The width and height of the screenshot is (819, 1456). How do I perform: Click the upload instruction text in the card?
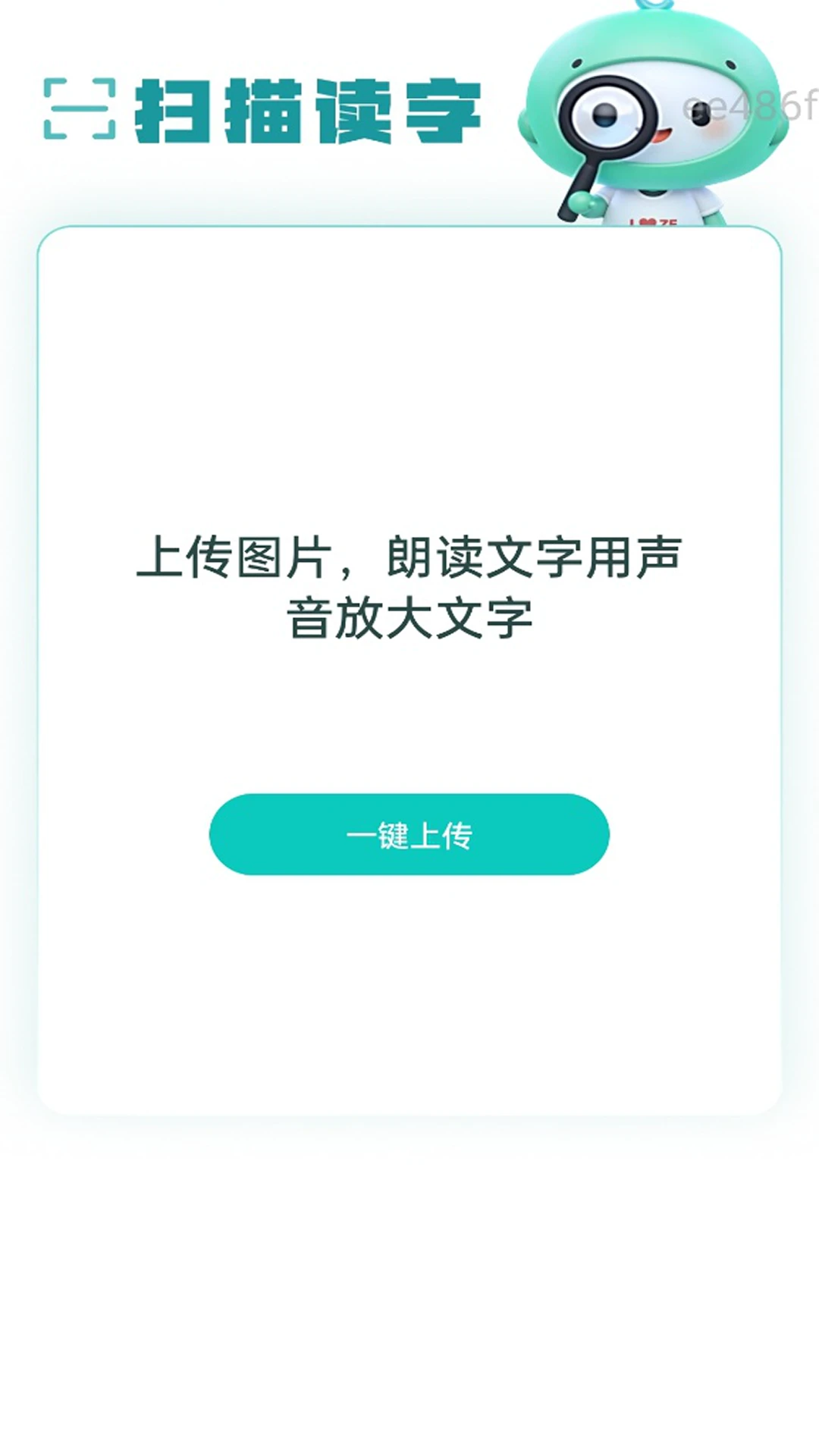click(x=409, y=588)
